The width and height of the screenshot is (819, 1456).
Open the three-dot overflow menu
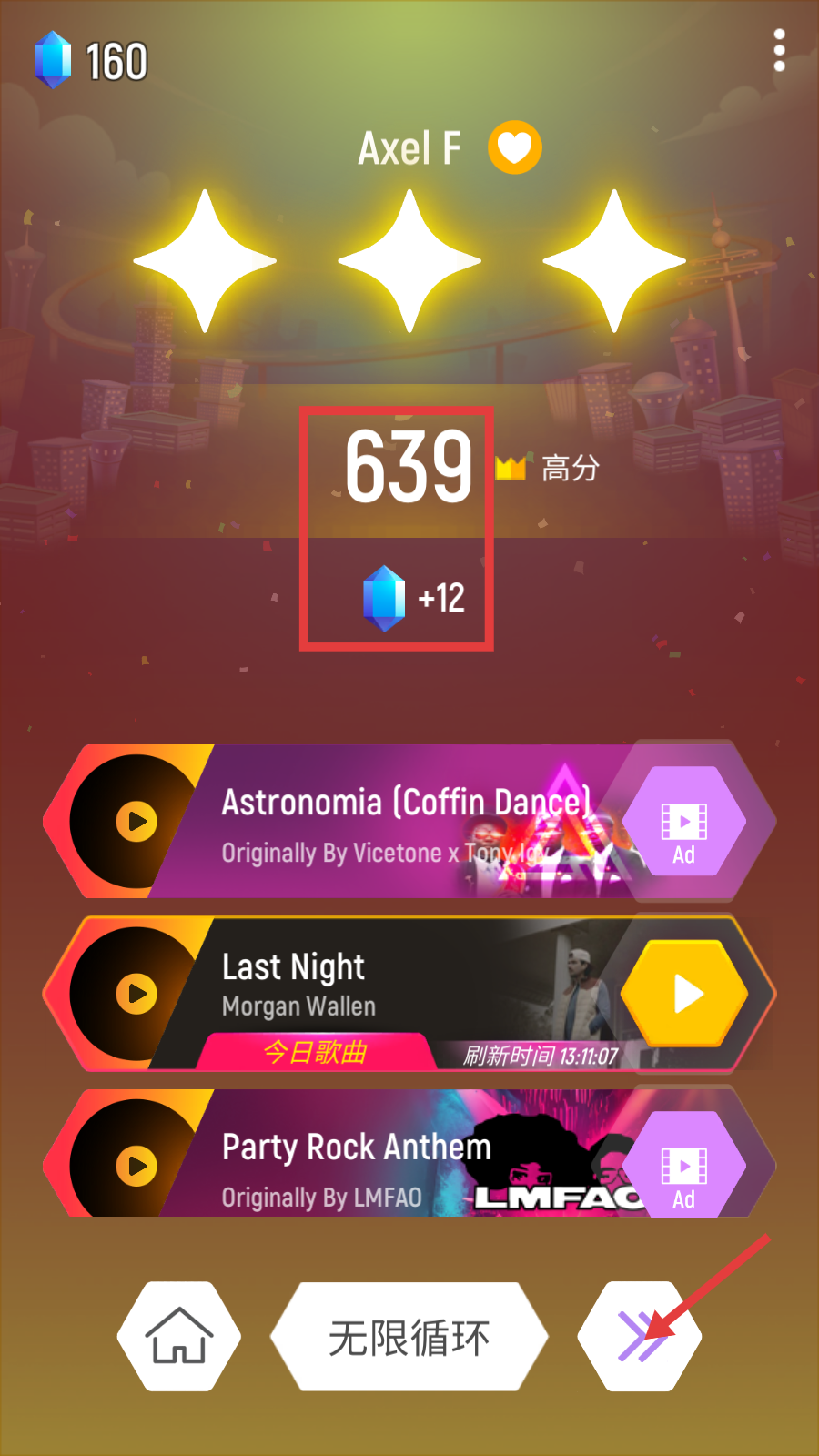(779, 50)
